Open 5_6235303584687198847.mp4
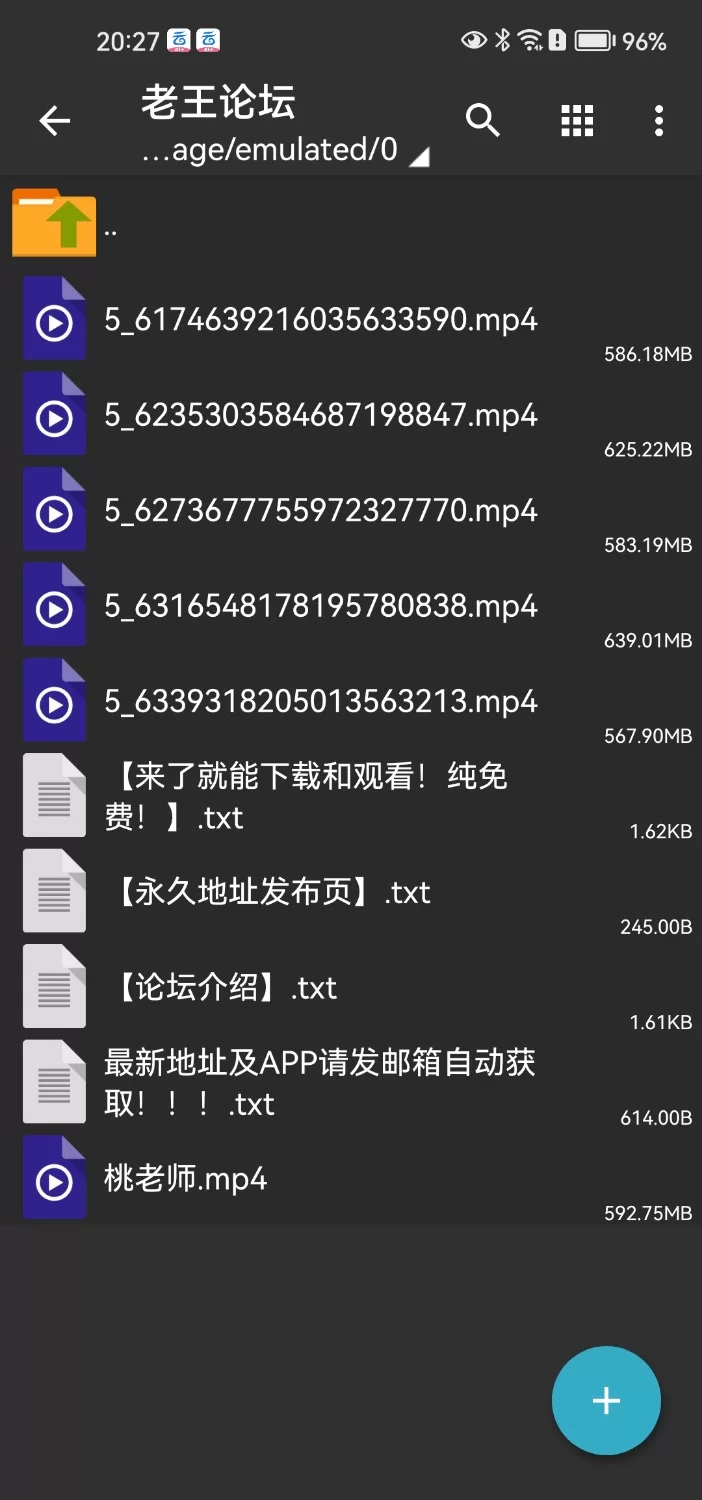 tap(320, 415)
